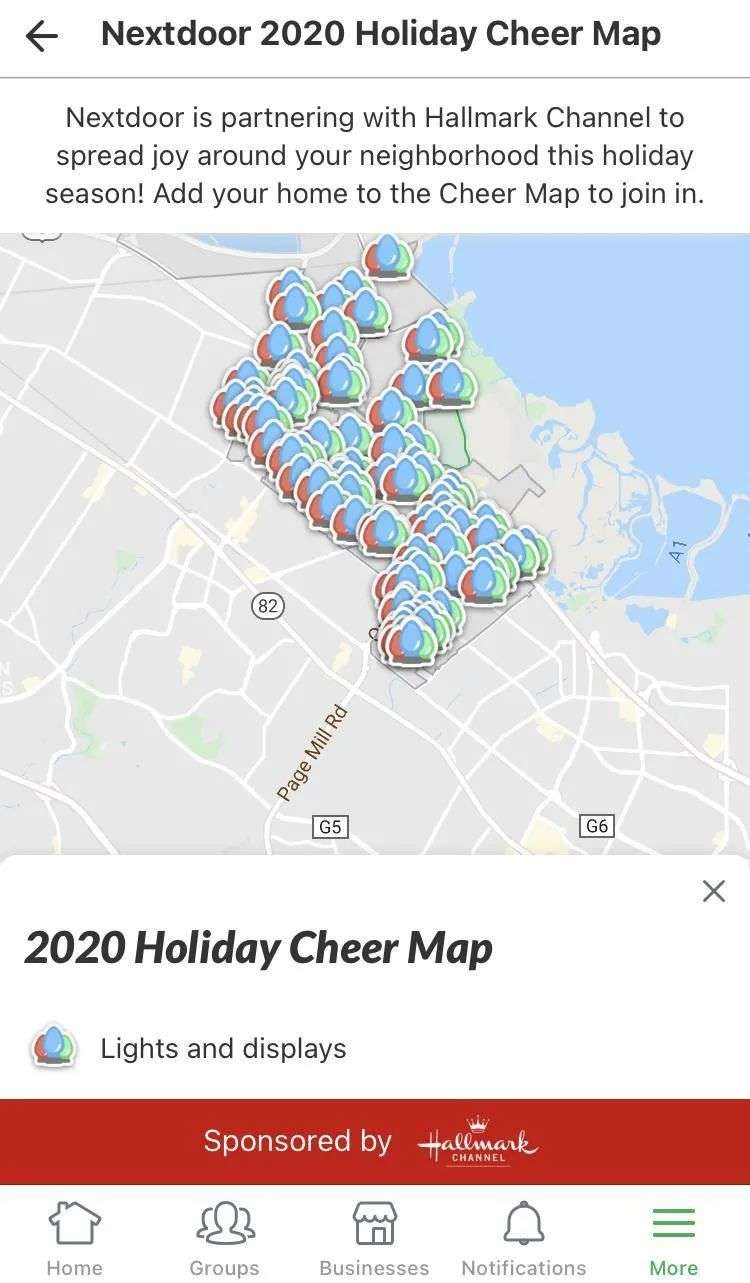Viewport: 750px width, 1283px height.
Task: Open the Notifications tab
Action: pos(524,1238)
